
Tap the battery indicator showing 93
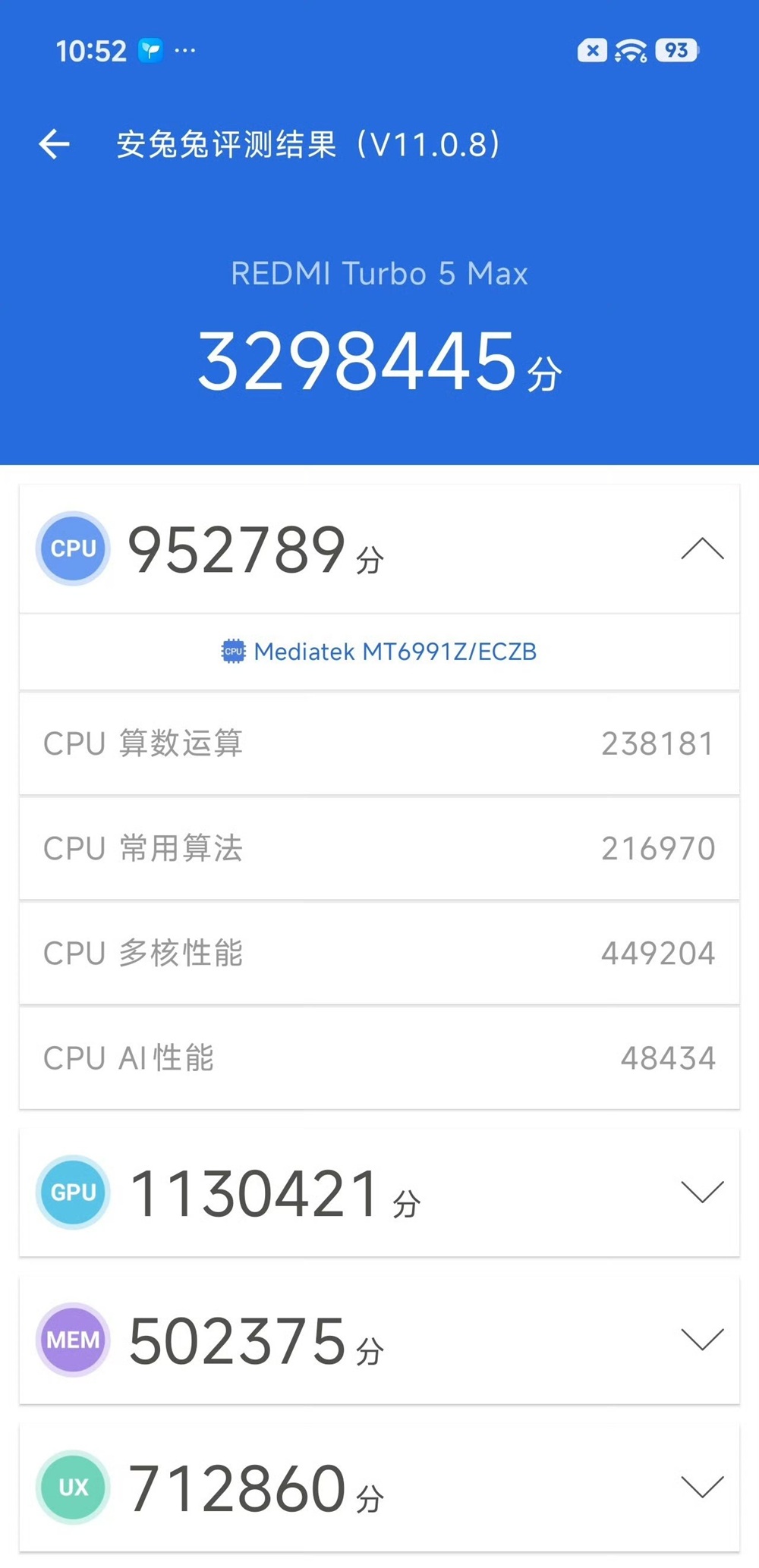[676, 51]
